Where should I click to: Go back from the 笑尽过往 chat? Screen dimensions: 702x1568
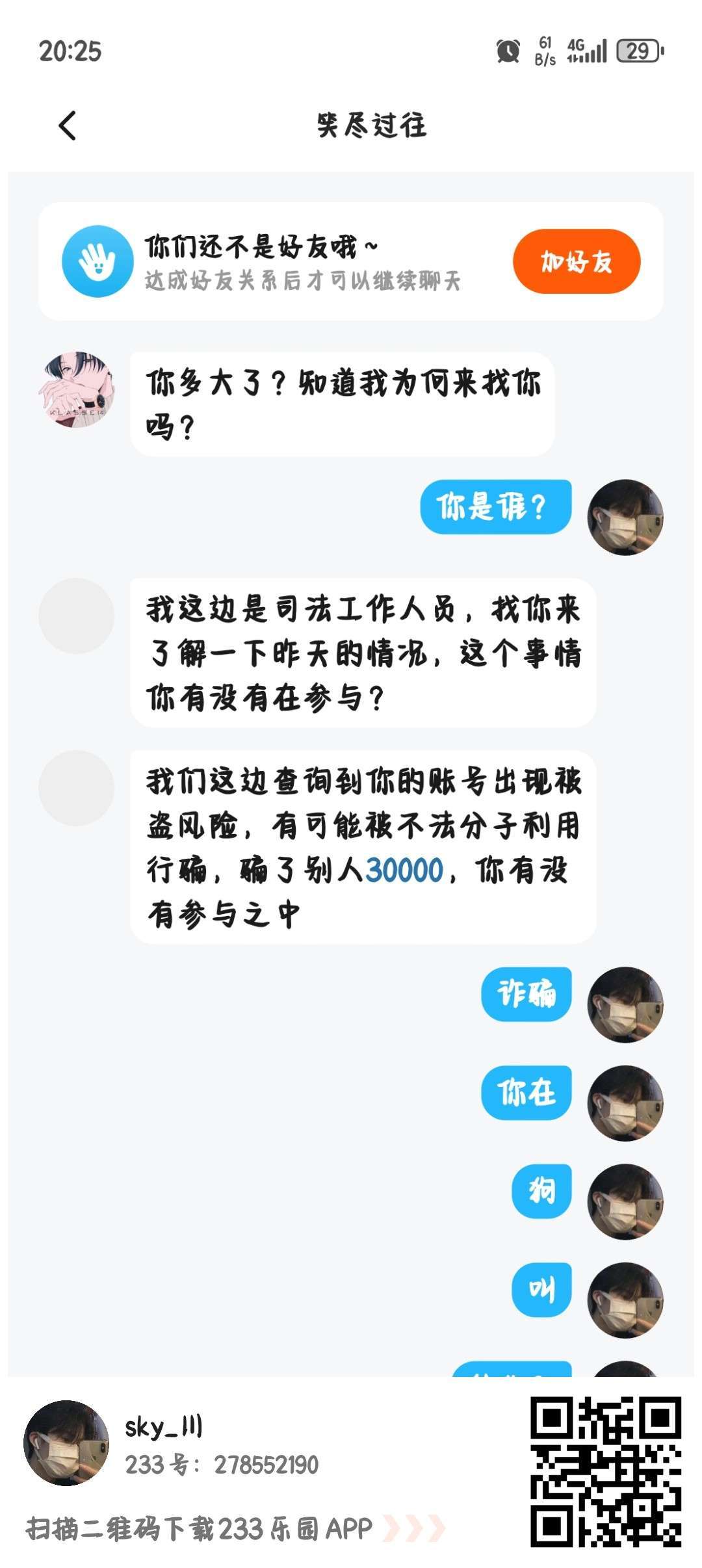click(68, 125)
